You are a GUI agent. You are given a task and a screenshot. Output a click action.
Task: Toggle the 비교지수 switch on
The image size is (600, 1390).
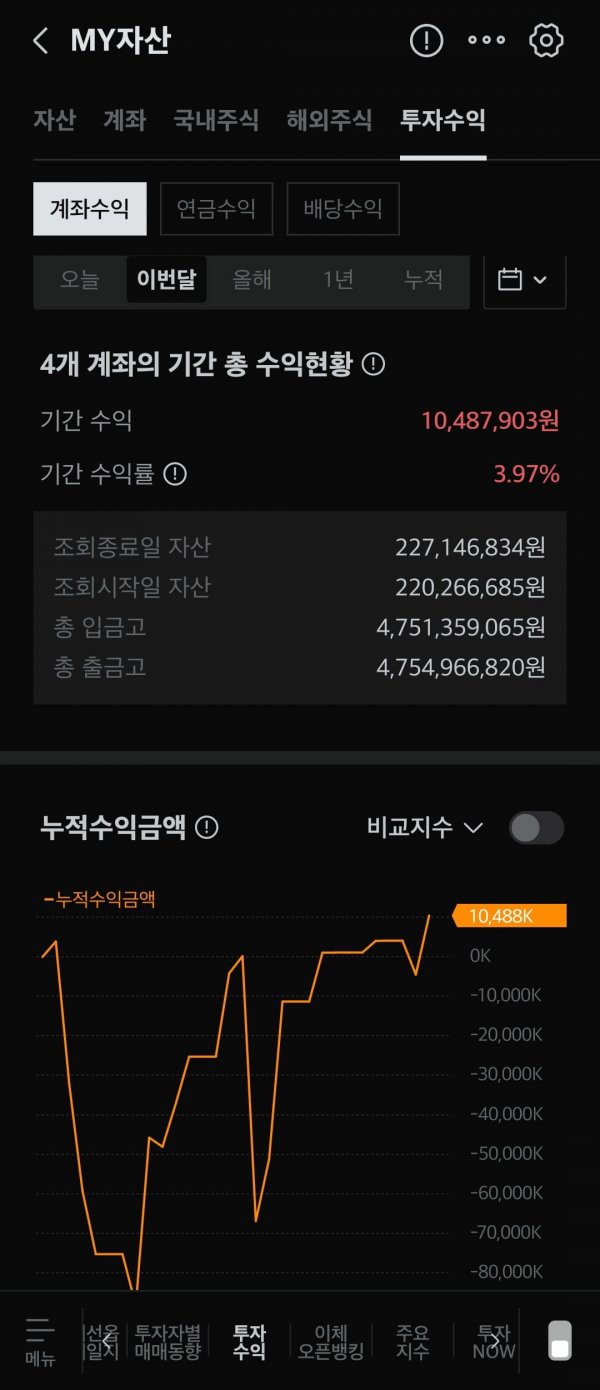(x=536, y=827)
